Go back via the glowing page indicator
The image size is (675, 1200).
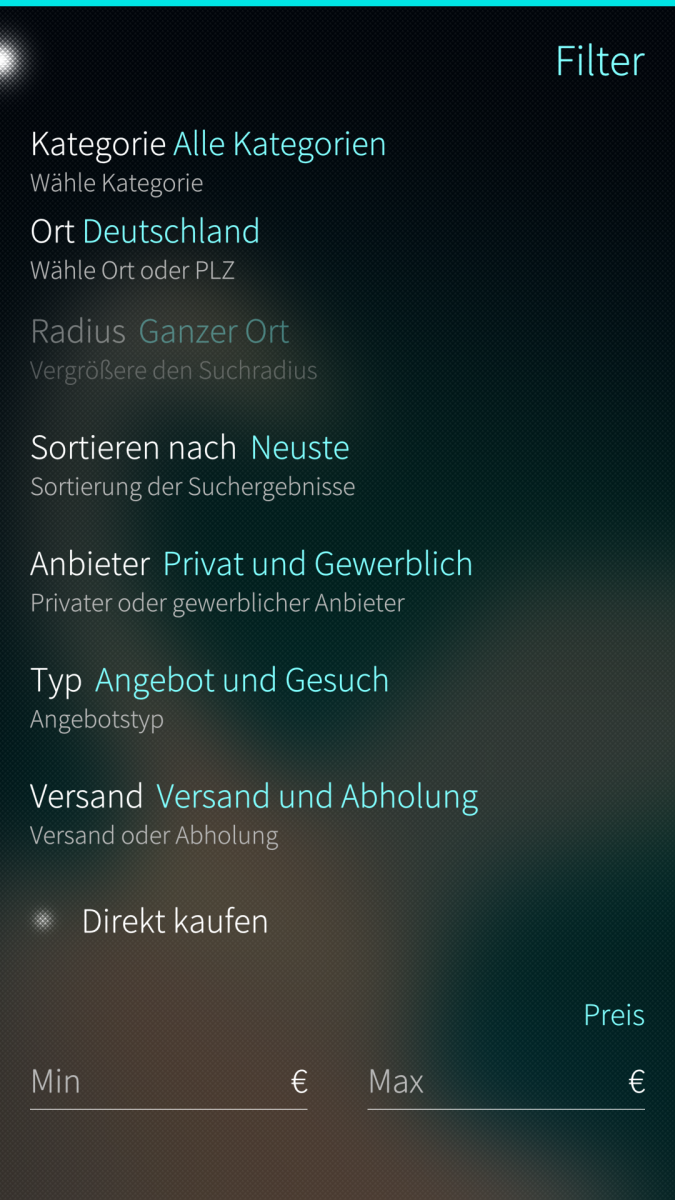(x=8, y=60)
